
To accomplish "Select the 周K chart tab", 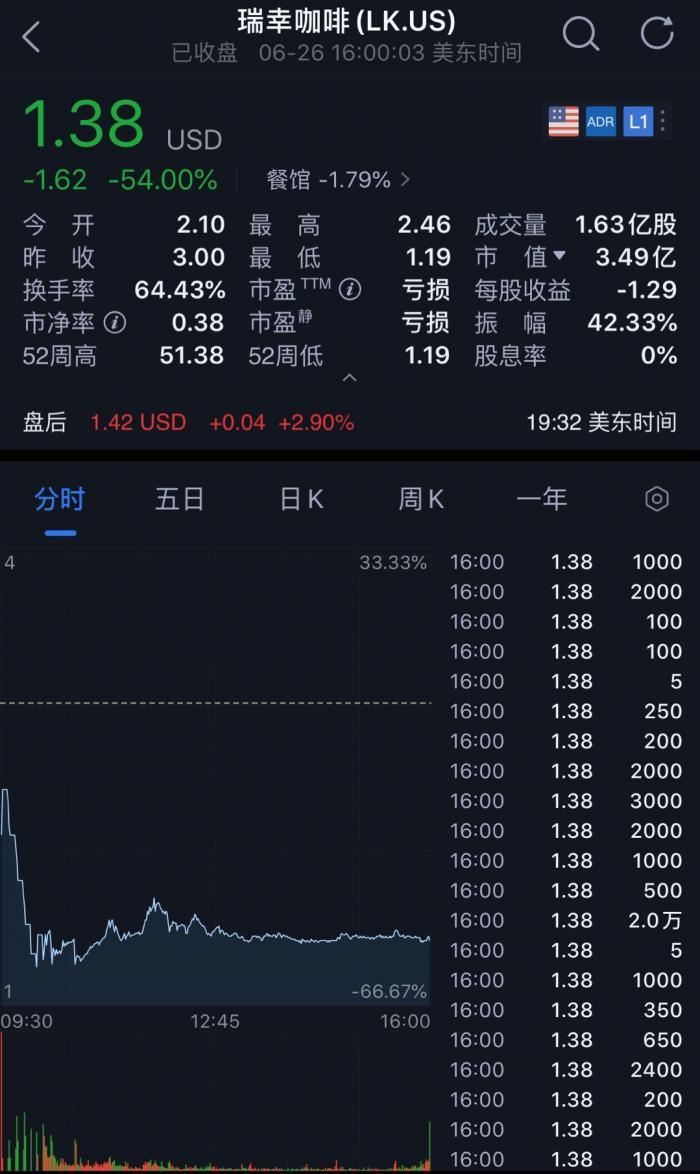I will click(421, 499).
